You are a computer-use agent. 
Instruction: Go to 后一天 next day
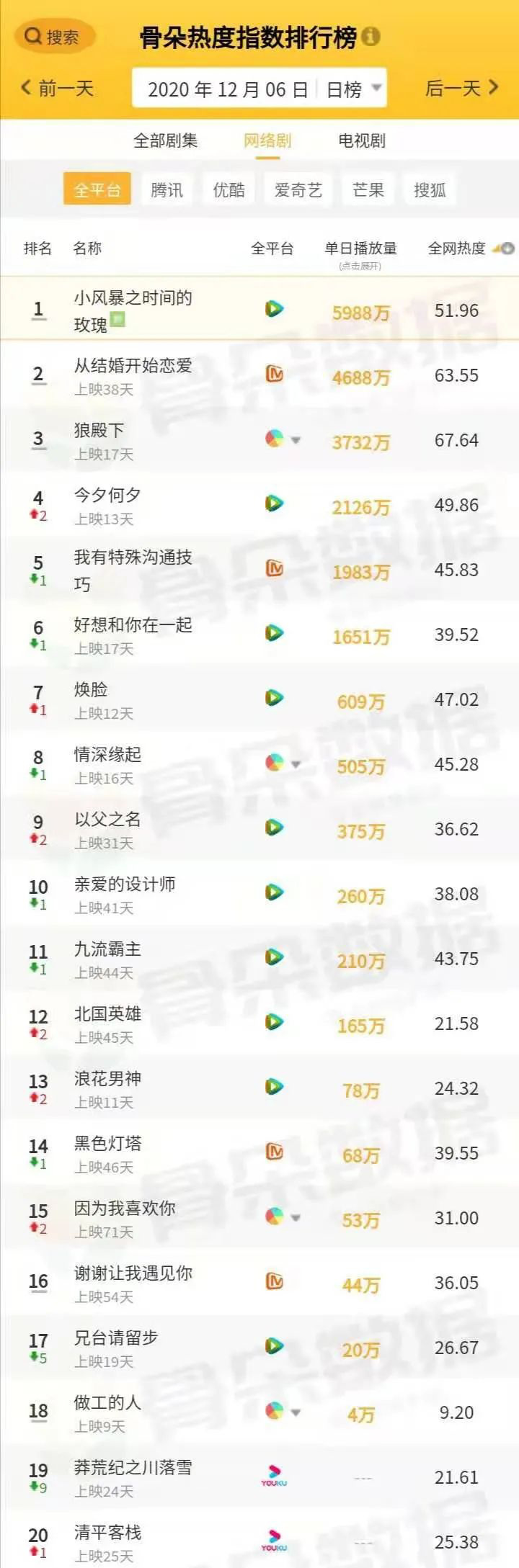click(461, 89)
